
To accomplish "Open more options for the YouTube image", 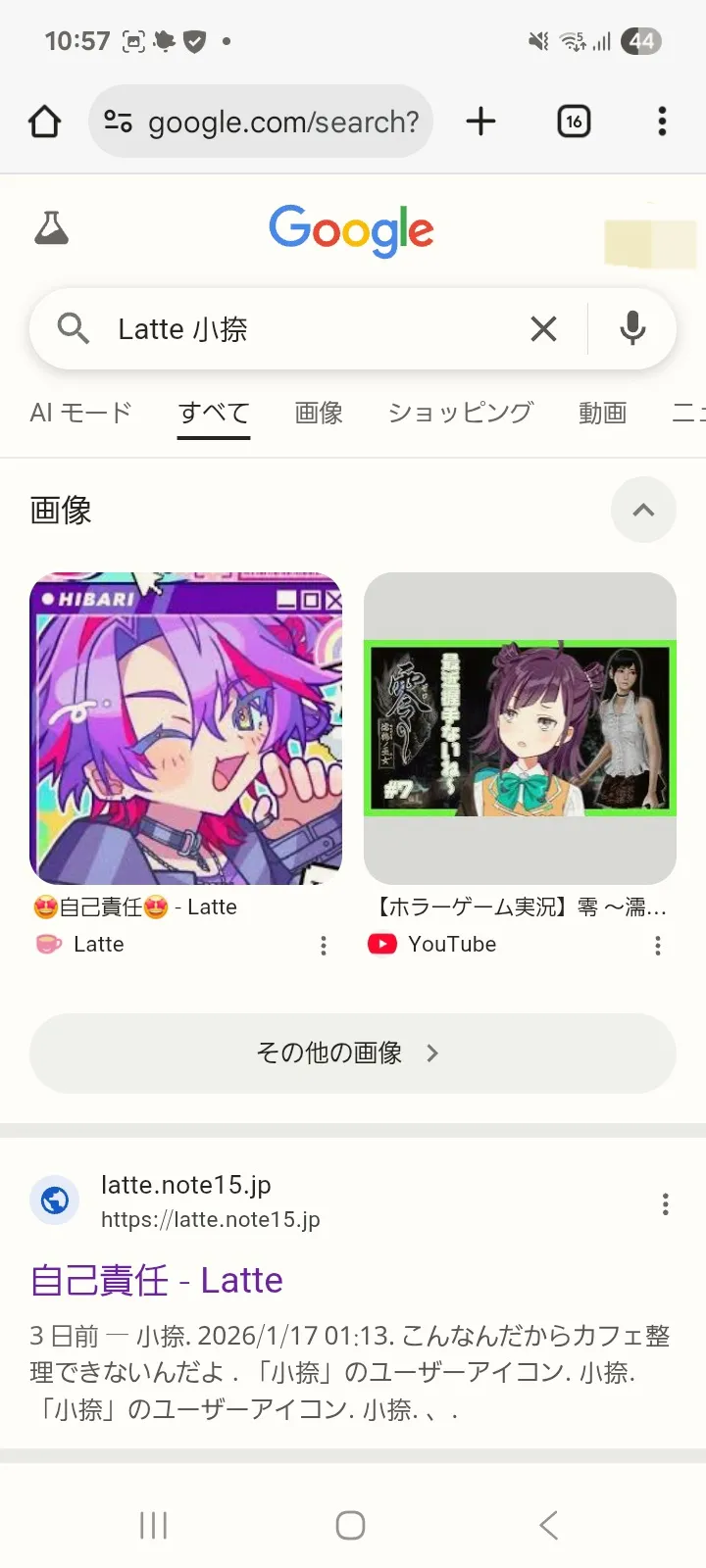I will (658, 946).
